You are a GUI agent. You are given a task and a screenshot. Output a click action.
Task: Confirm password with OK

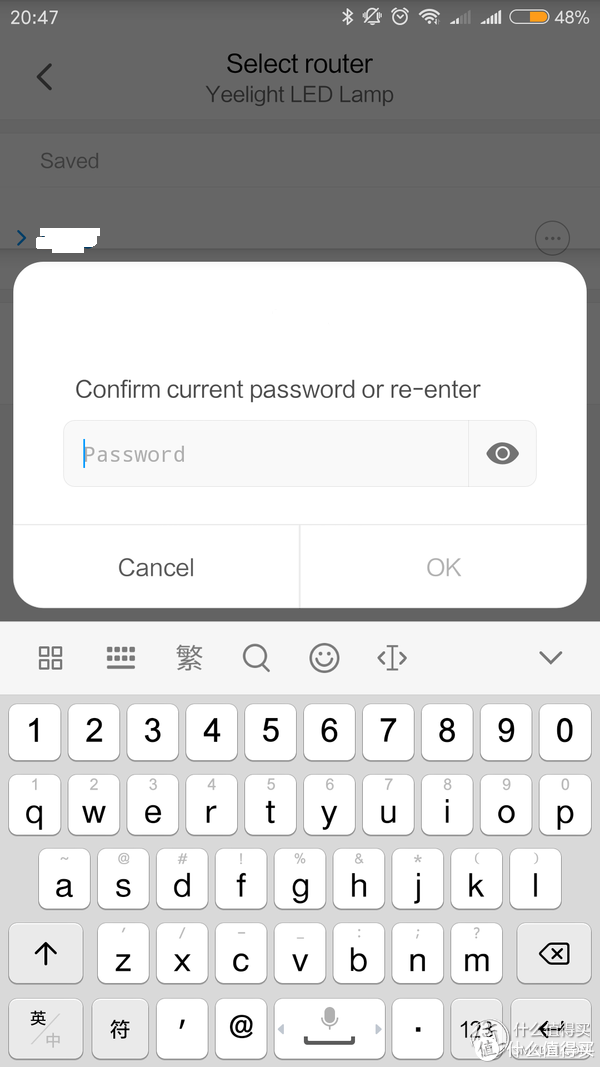click(x=444, y=567)
